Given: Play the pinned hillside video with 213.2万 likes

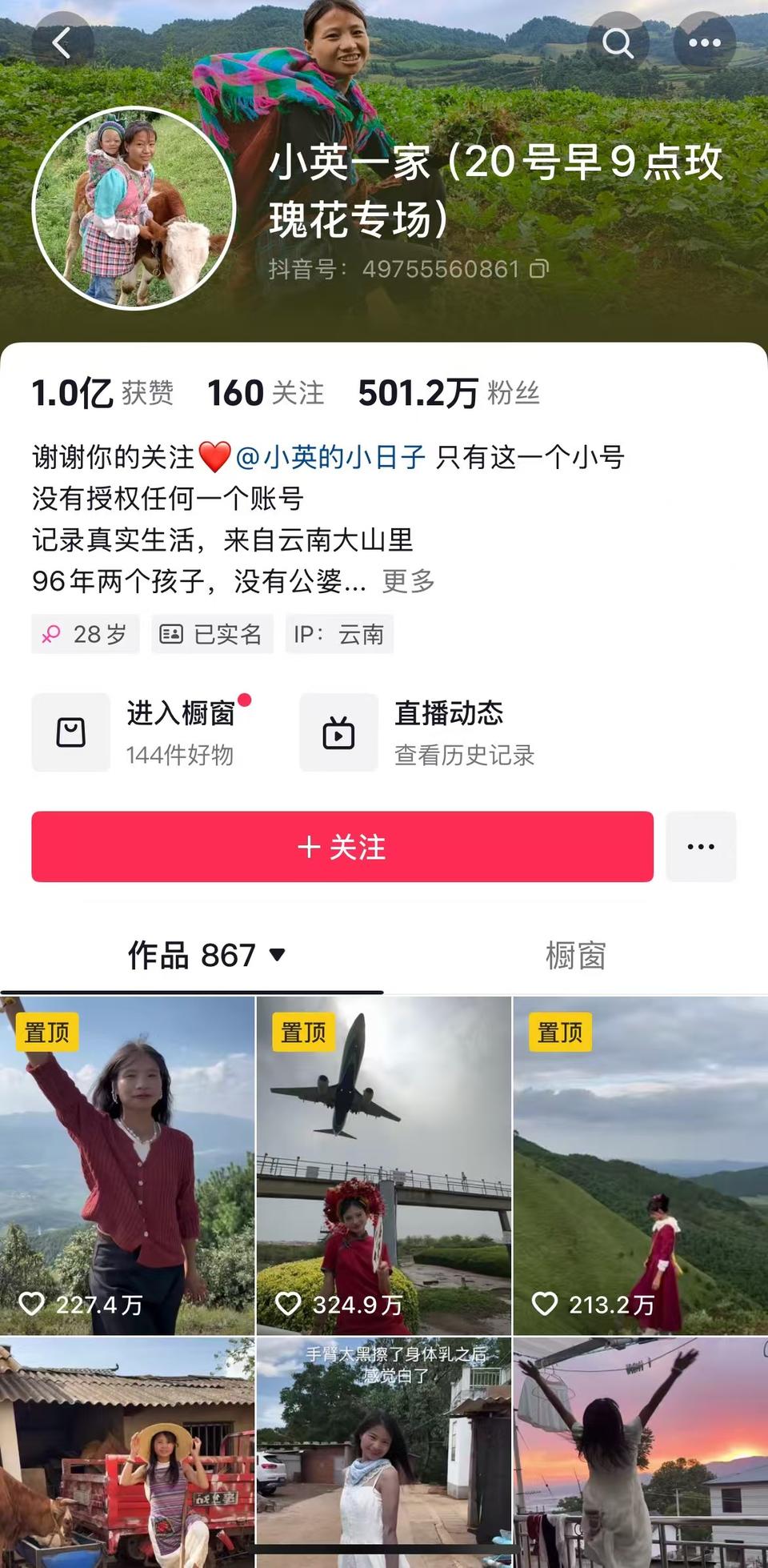Looking at the screenshot, I should click(640, 1165).
